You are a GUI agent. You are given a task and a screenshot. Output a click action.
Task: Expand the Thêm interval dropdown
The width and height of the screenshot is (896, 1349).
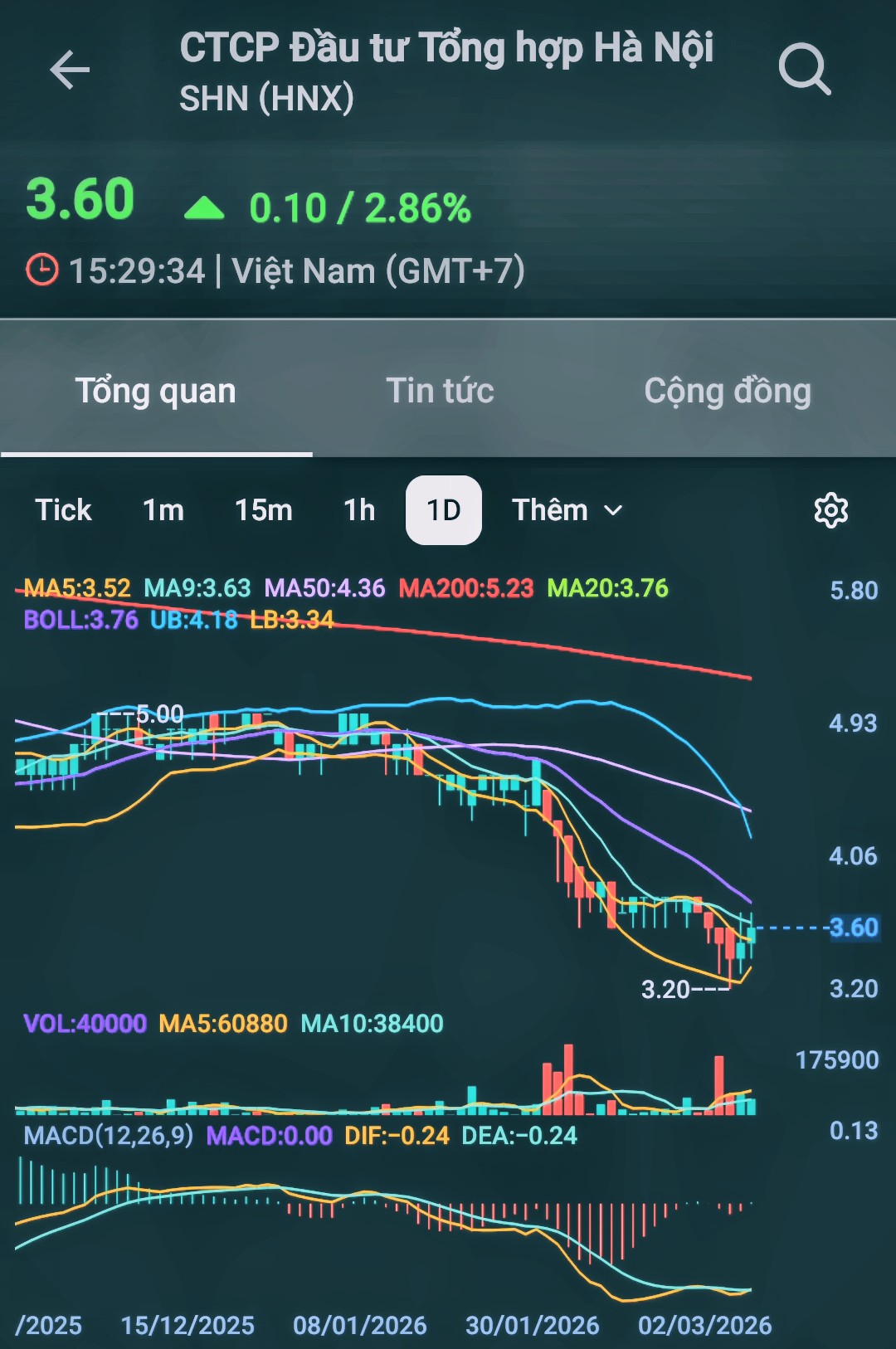[x=567, y=510]
